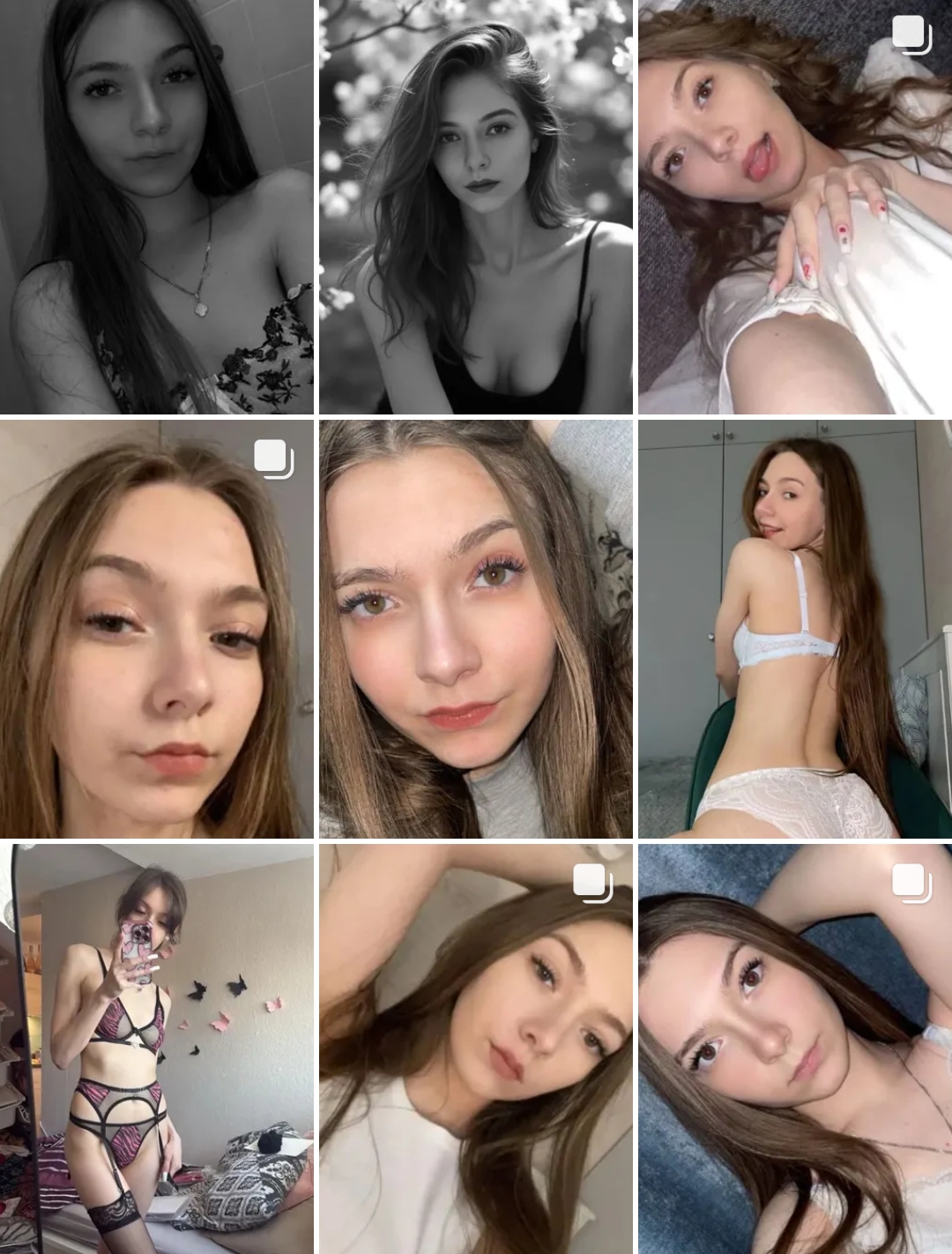Open the carousel post with painted nails
The height and width of the screenshot is (1254, 952).
[794, 207]
